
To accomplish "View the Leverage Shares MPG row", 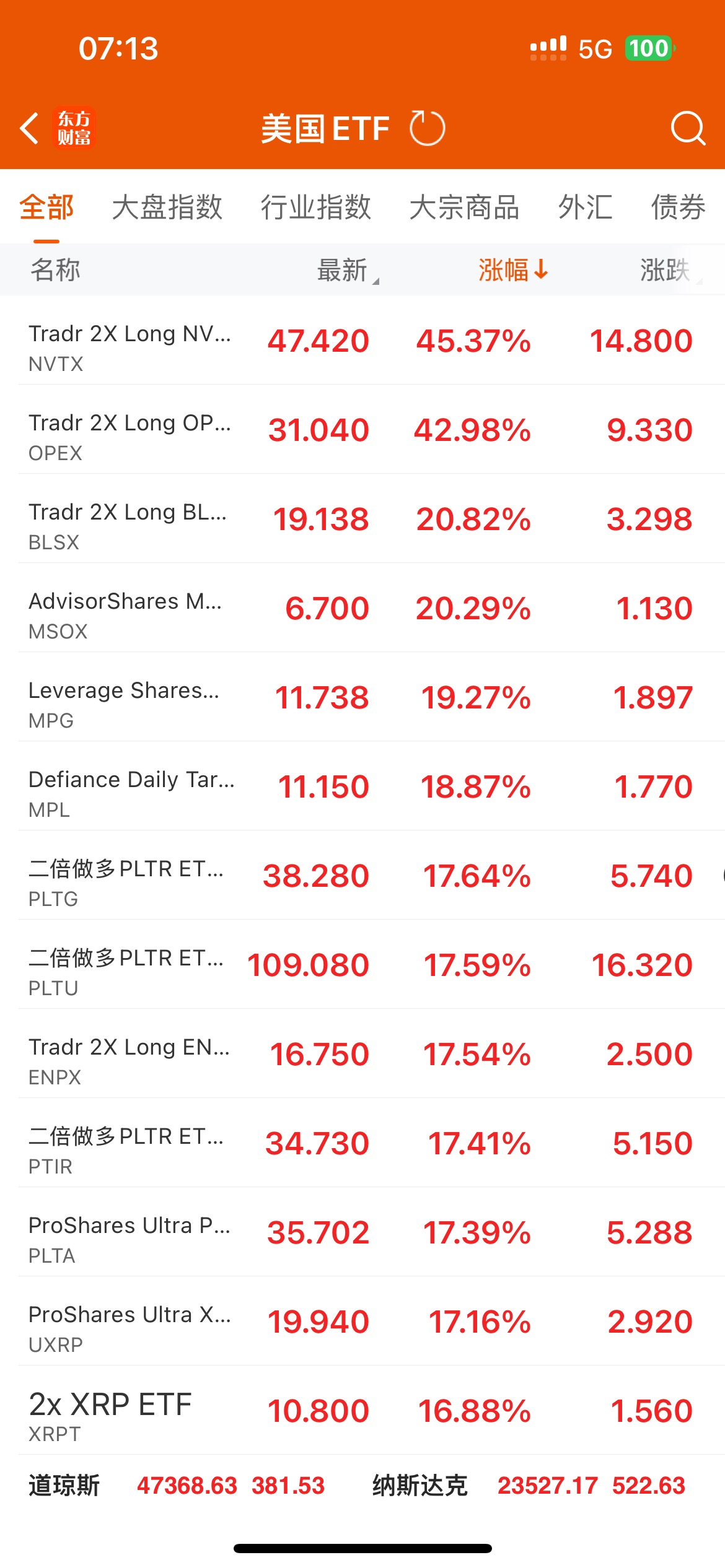I will tap(362, 697).
